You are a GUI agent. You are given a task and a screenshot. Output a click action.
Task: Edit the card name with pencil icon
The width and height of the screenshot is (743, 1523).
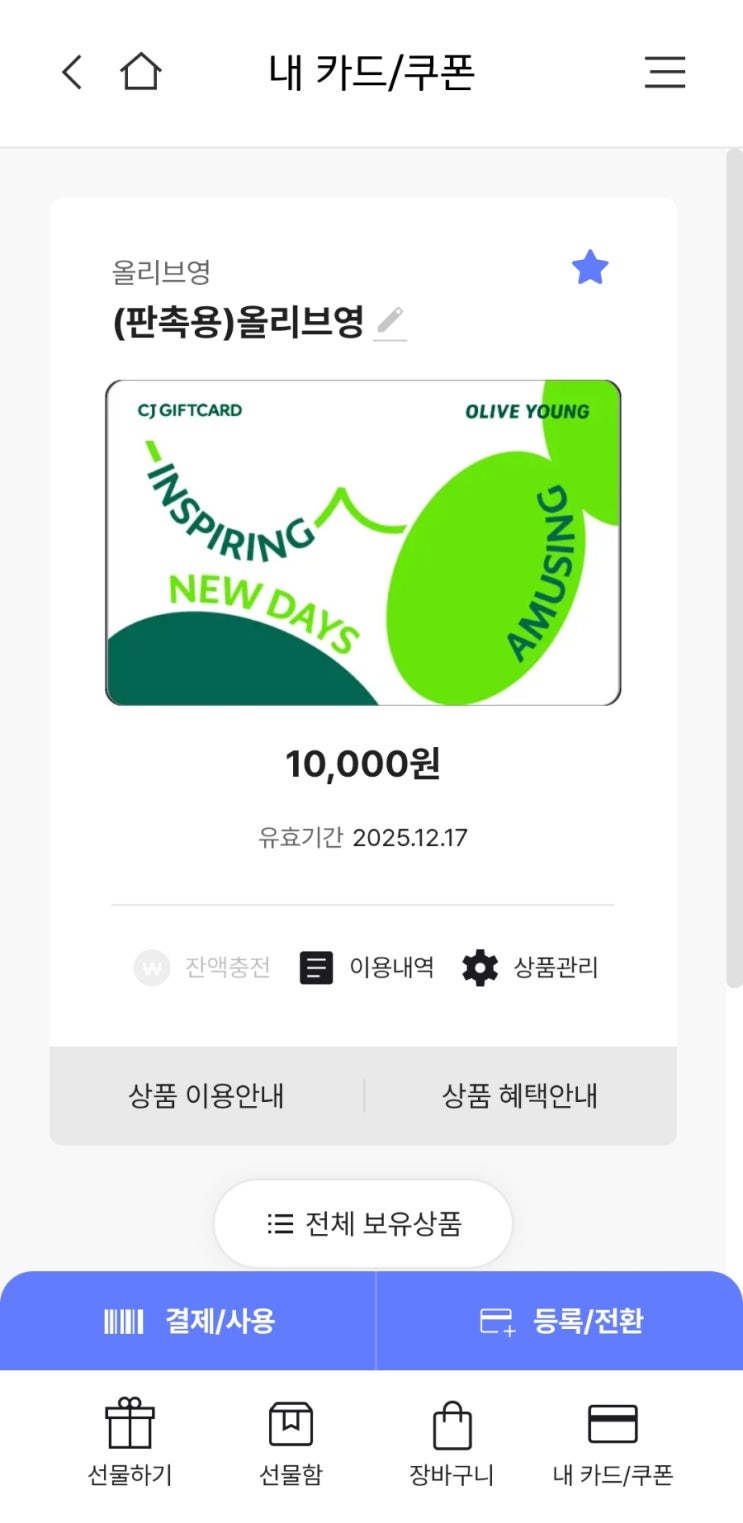pyautogui.click(x=390, y=322)
